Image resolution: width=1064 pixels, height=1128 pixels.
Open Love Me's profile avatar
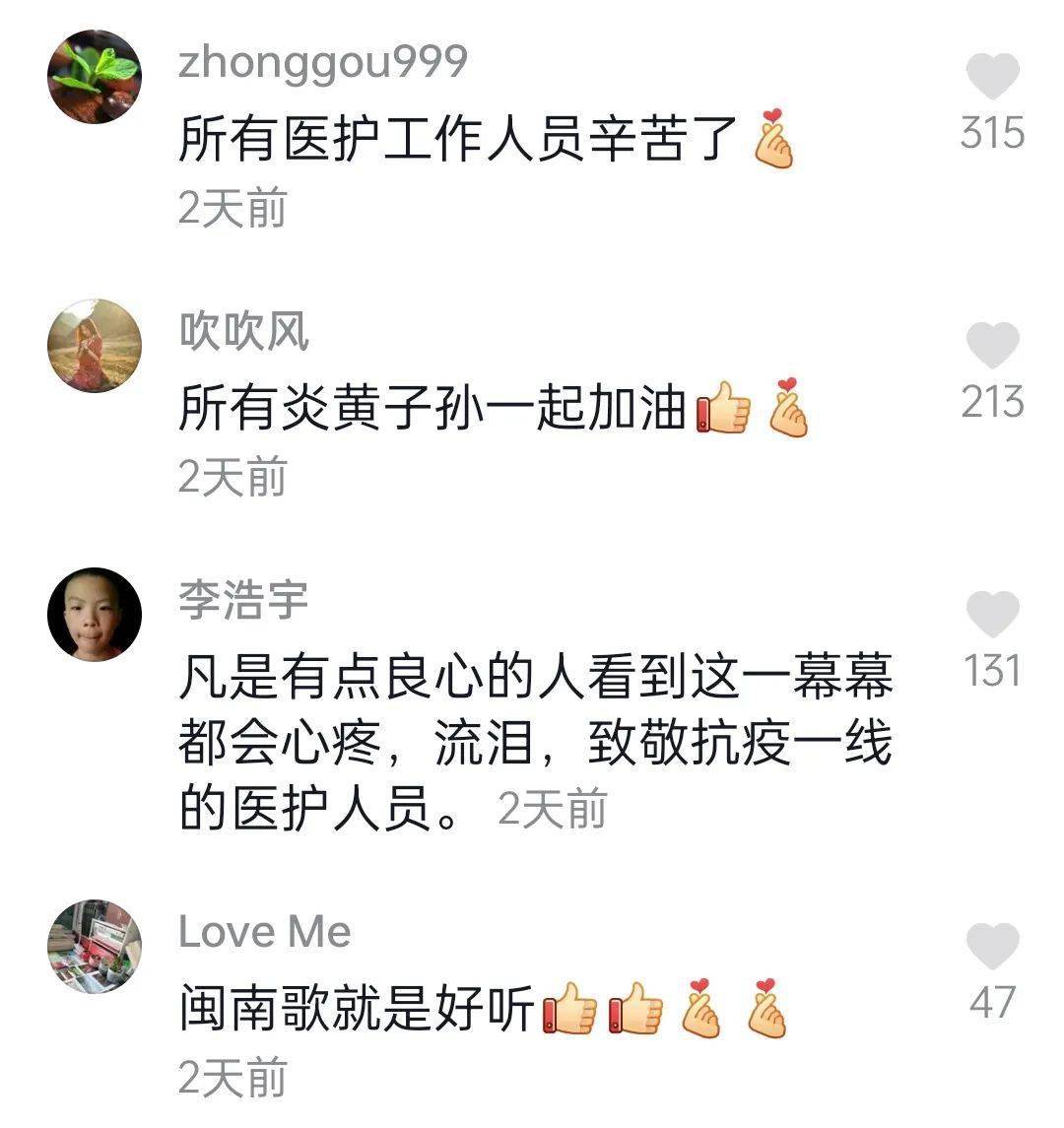[x=95, y=946]
